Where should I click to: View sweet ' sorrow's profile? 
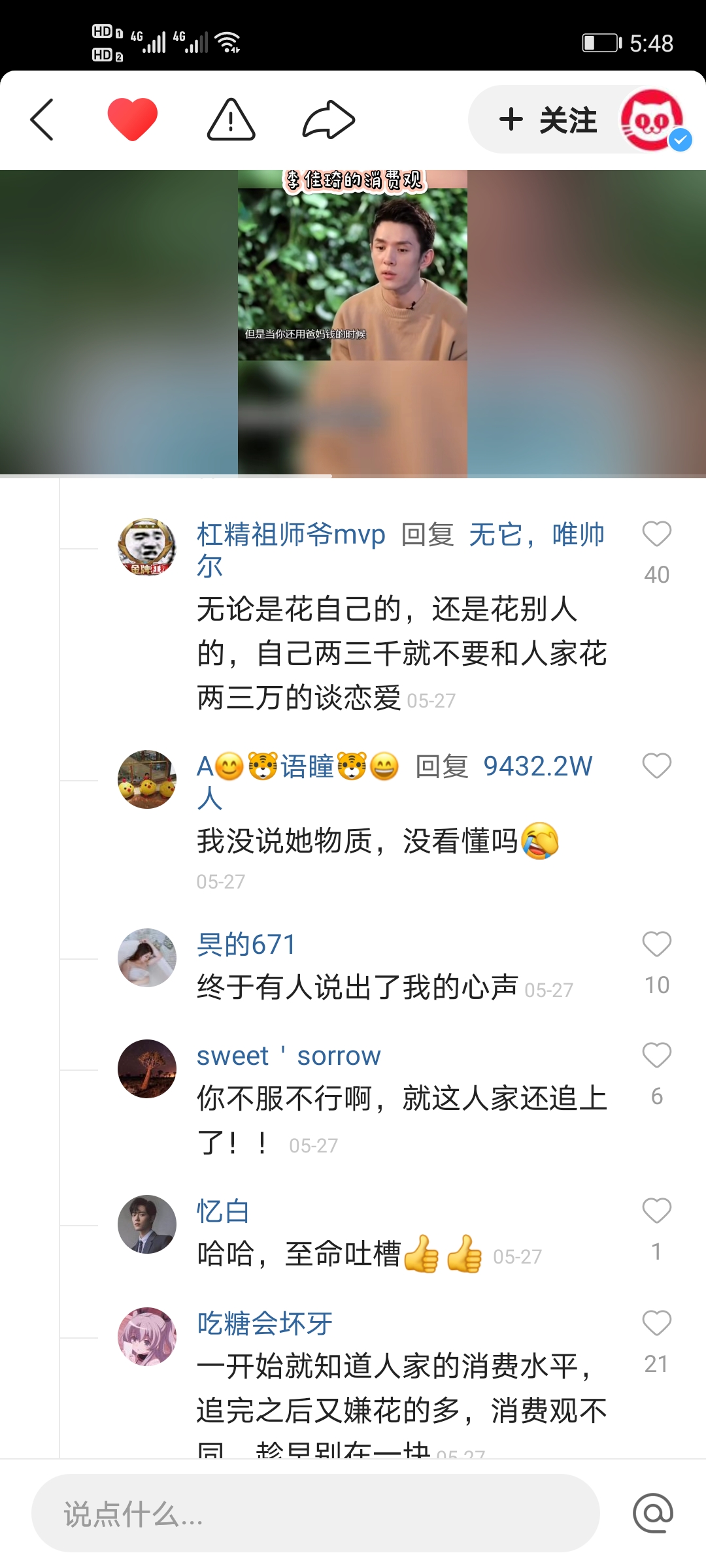[x=147, y=1069]
